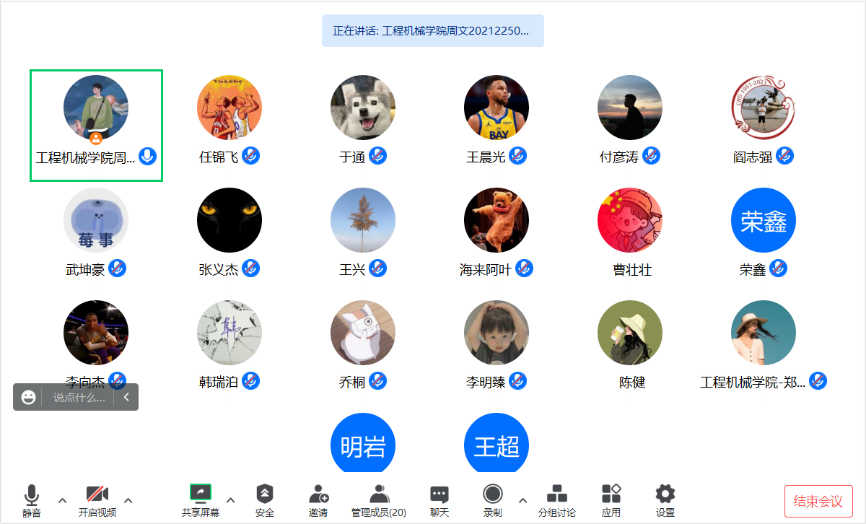
Task: Open breakout group discussions
Action: click(557, 499)
